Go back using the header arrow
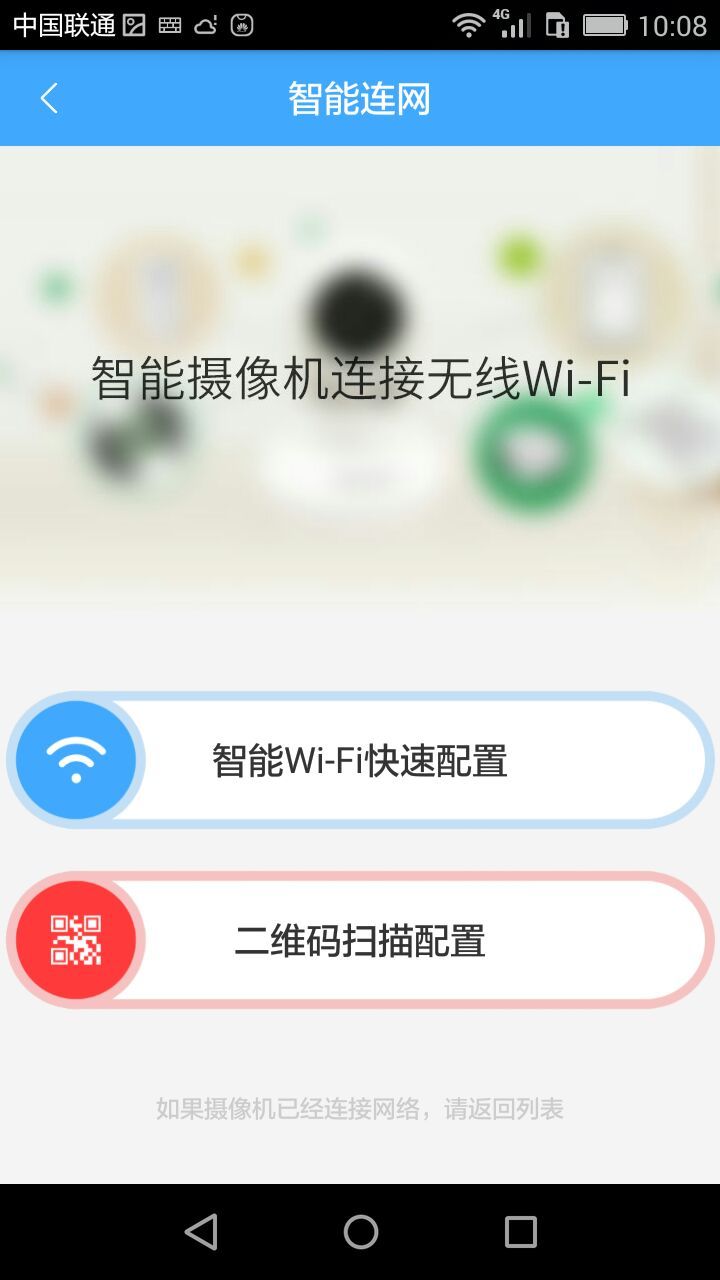The height and width of the screenshot is (1280, 720). (48, 99)
